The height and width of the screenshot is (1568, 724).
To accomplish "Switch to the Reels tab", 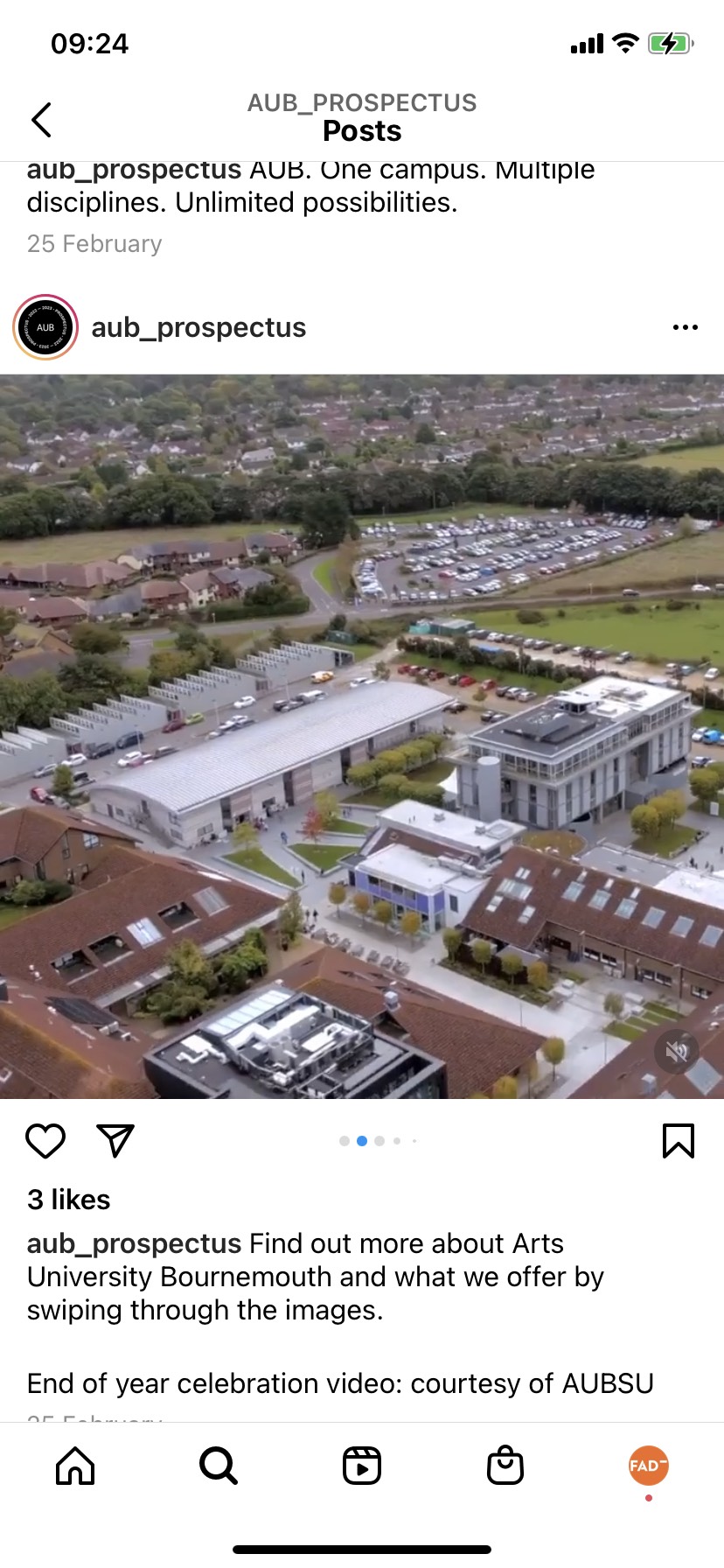I will pos(362,1466).
